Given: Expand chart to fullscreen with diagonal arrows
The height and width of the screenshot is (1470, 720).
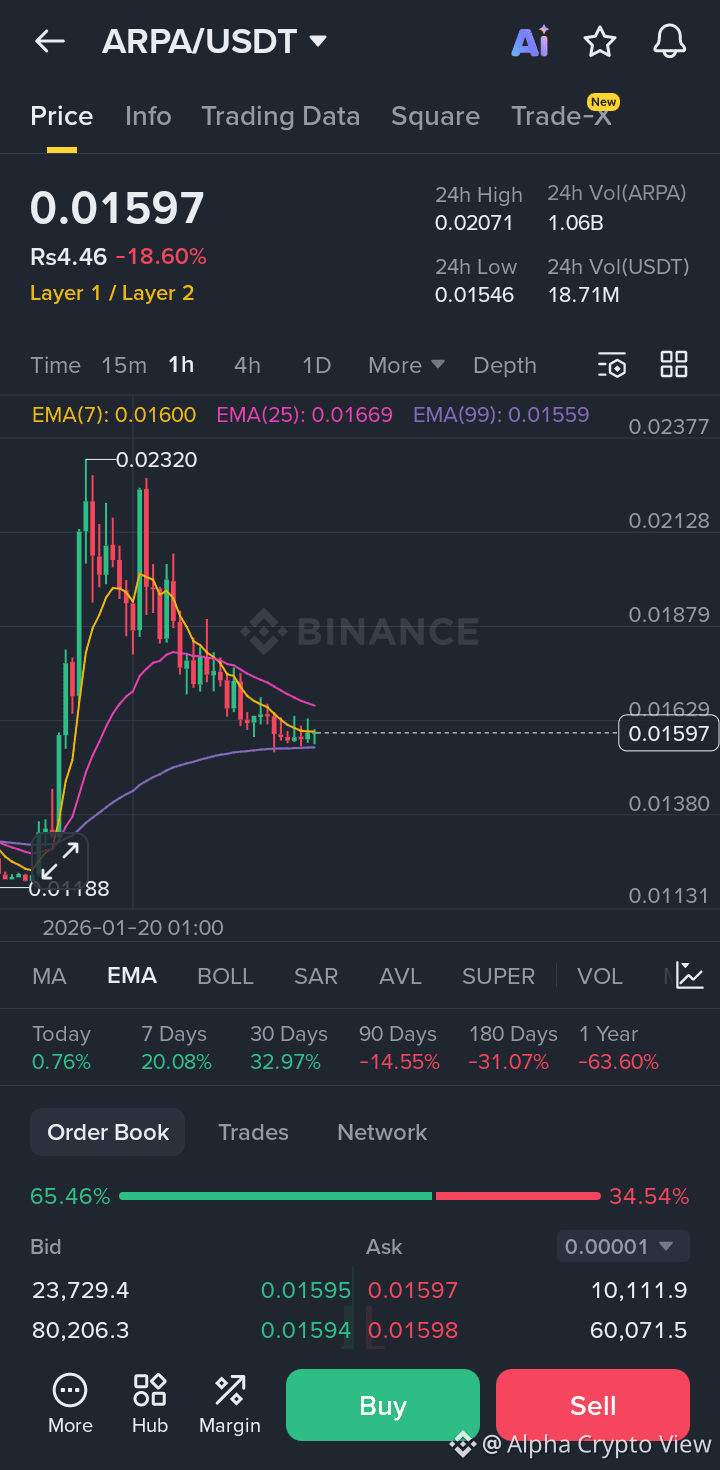Looking at the screenshot, I should (62, 858).
